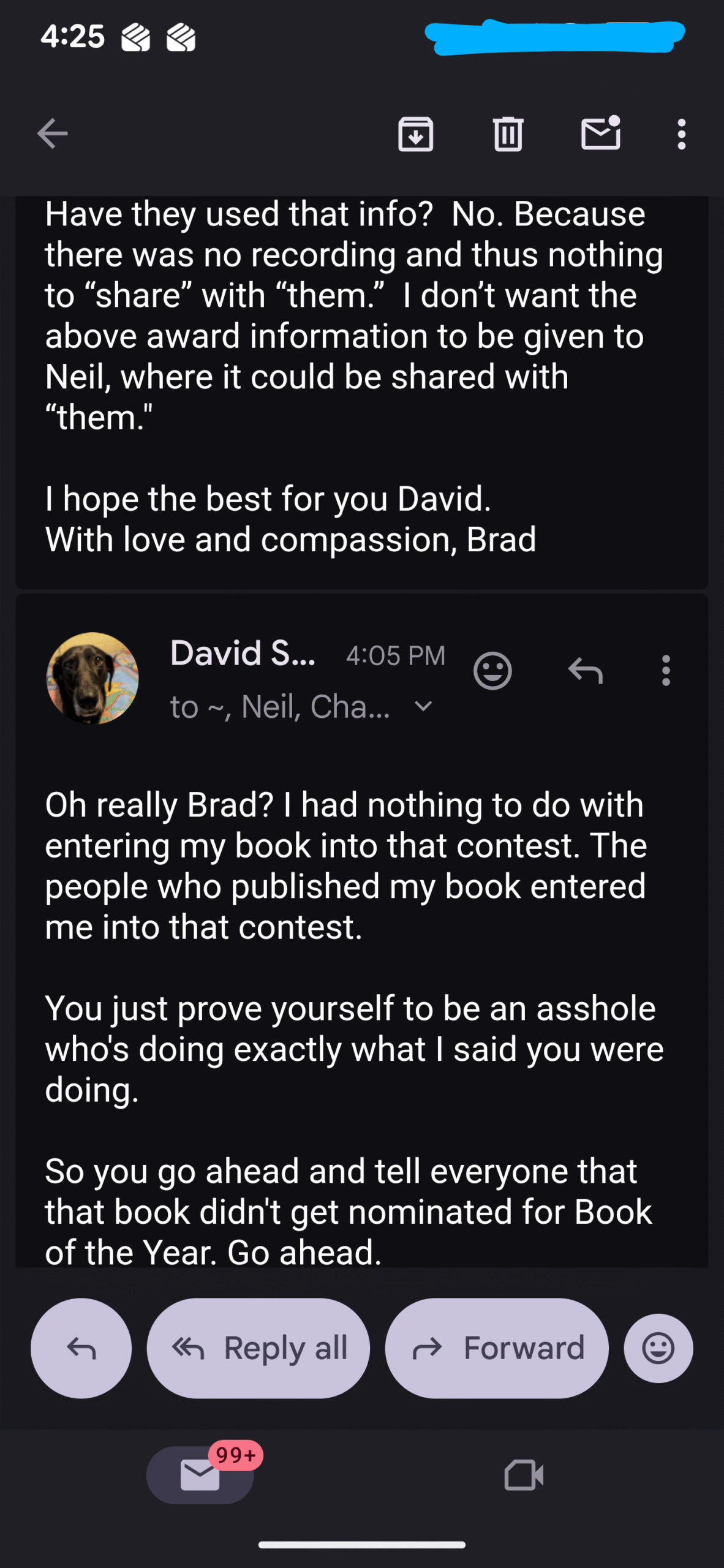Open emoji reactions at the bottom
Image resolution: width=724 pixels, height=1568 pixels.
pos(658,1348)
